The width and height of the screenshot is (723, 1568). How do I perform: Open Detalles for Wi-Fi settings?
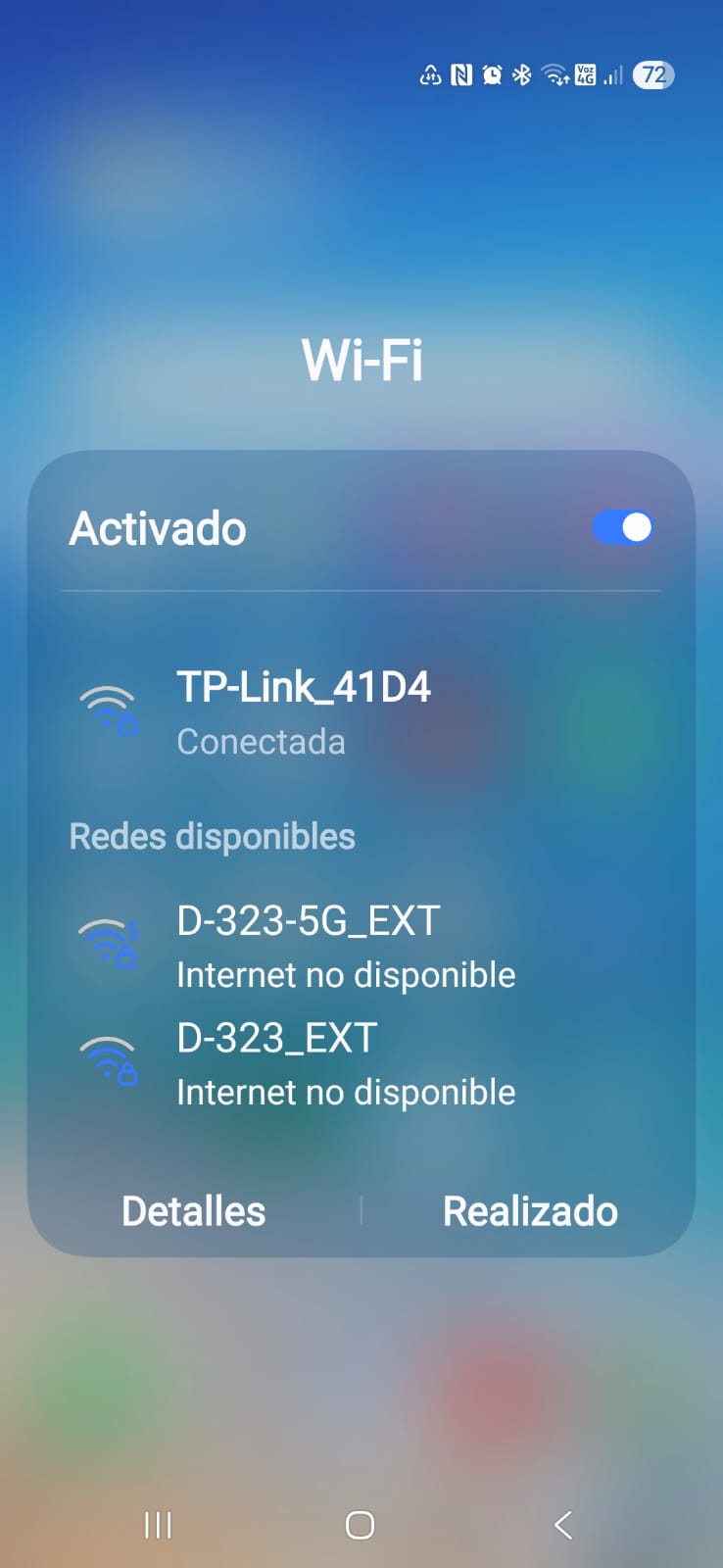point(193,1211)
